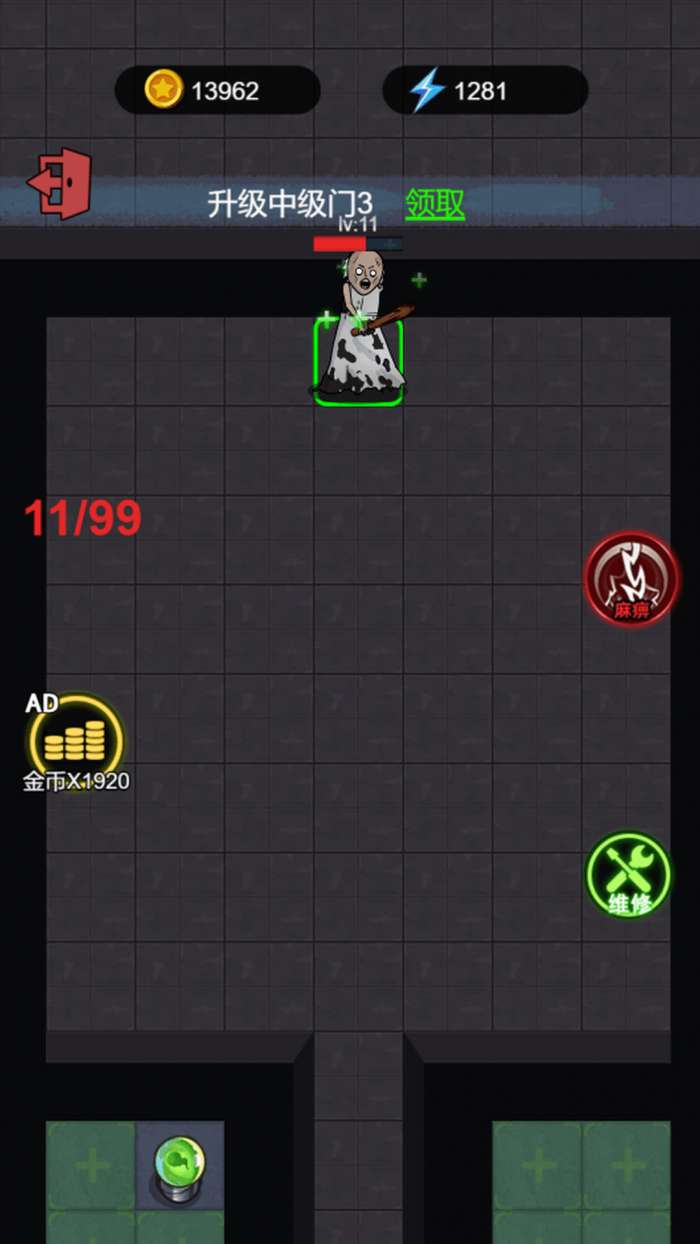Claim the door upgrade reward via 领取
This screenshot has height=1244, width=700.
[x=434, y=205]
